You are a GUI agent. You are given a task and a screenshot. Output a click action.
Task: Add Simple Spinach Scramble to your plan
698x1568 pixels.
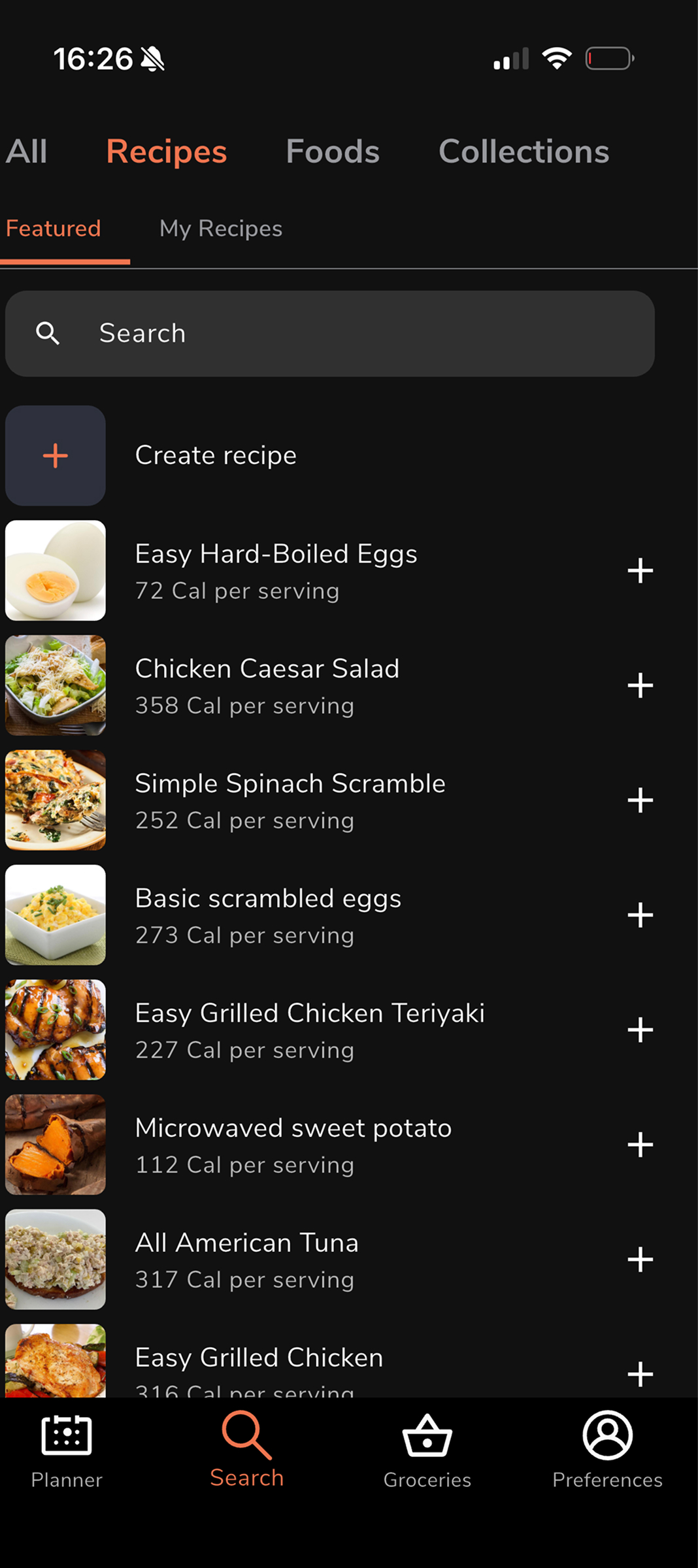(640, 800)
